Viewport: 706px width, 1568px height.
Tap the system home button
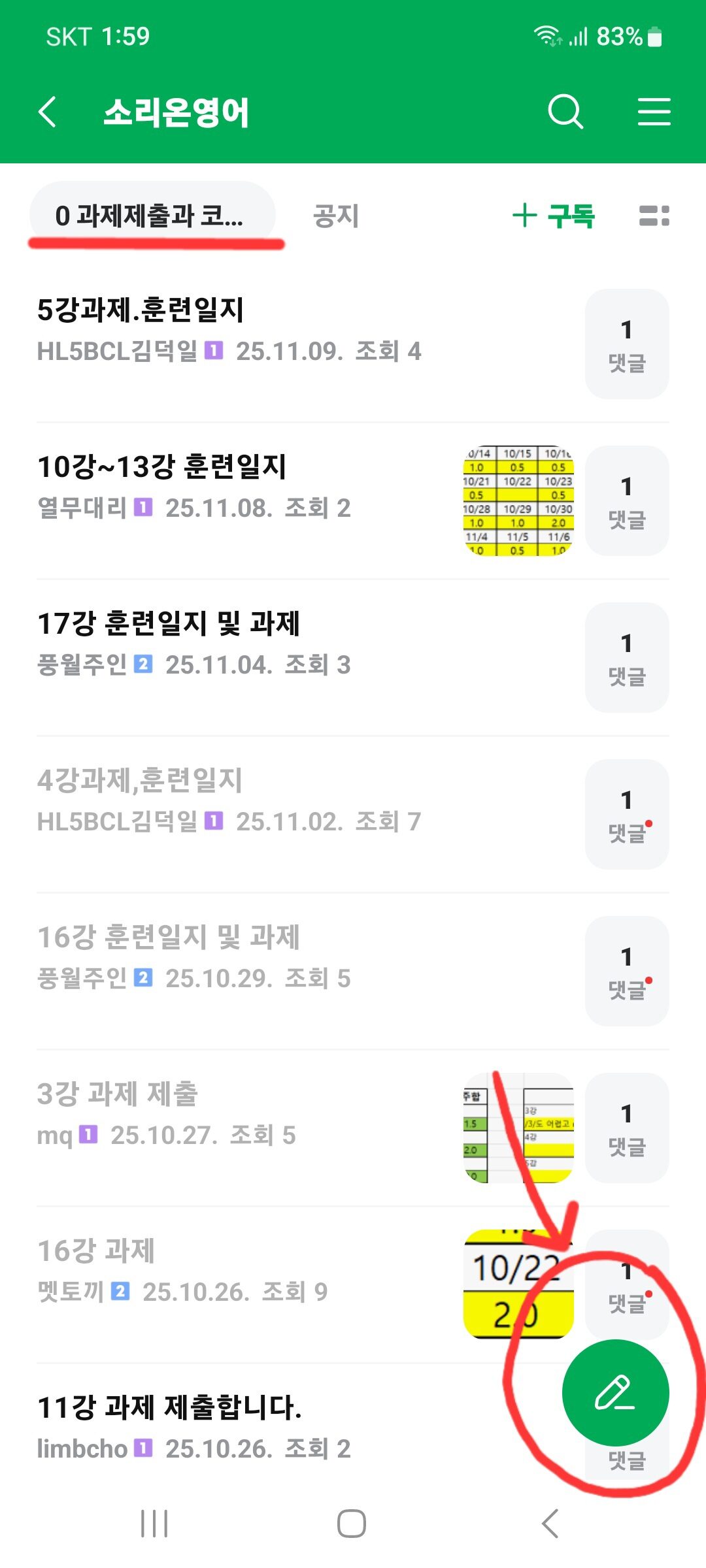(x=352, y=1524)
